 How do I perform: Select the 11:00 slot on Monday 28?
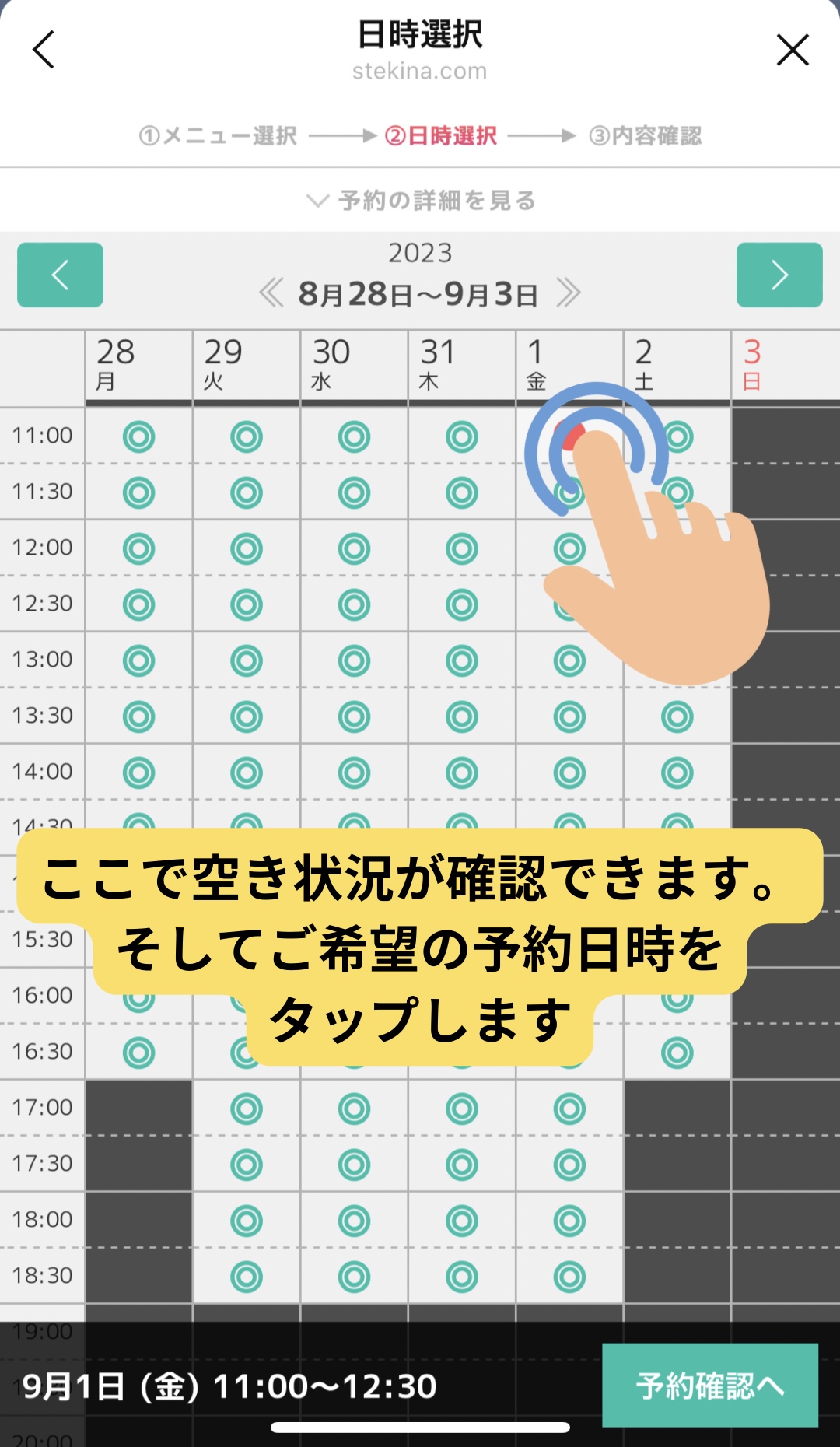tap(139, 437)
